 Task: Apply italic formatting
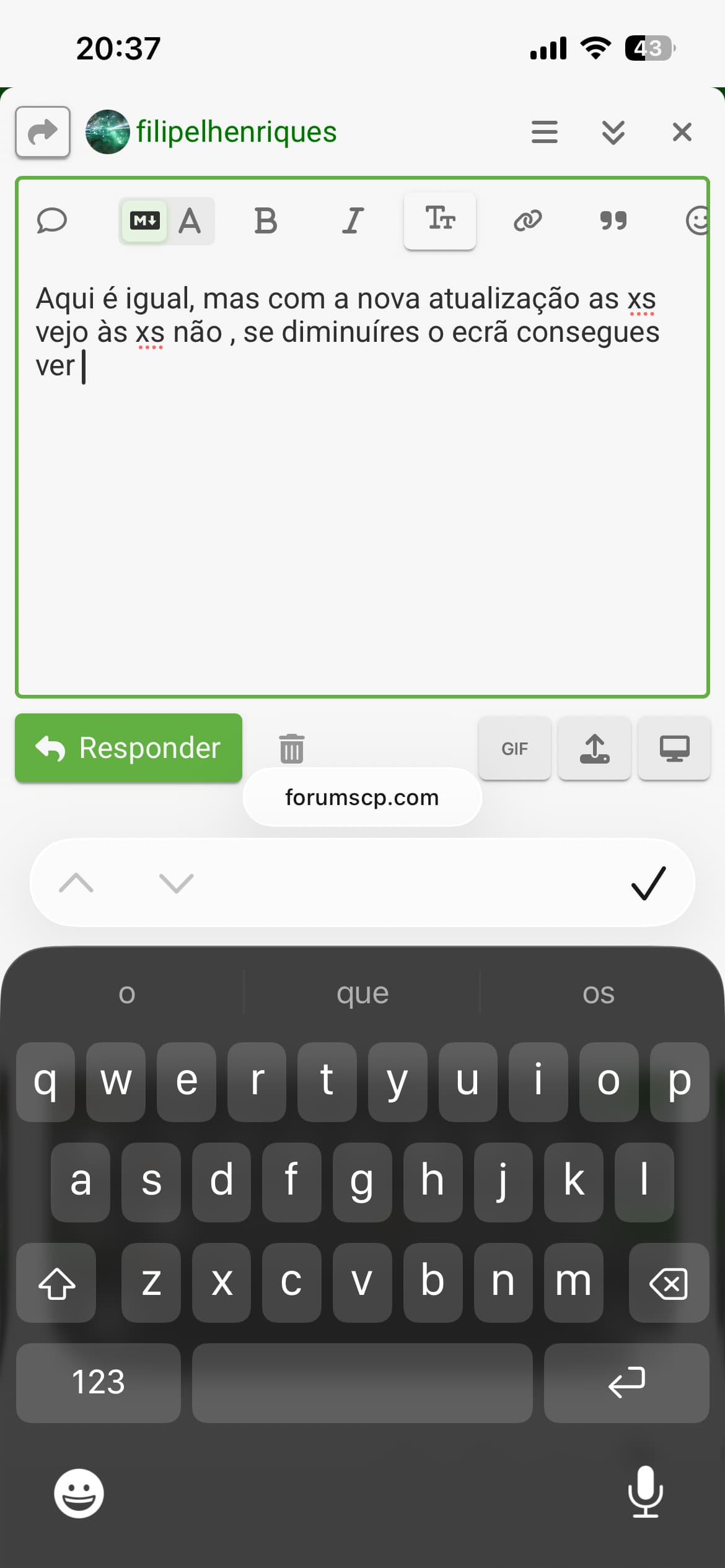click(353, 220)
